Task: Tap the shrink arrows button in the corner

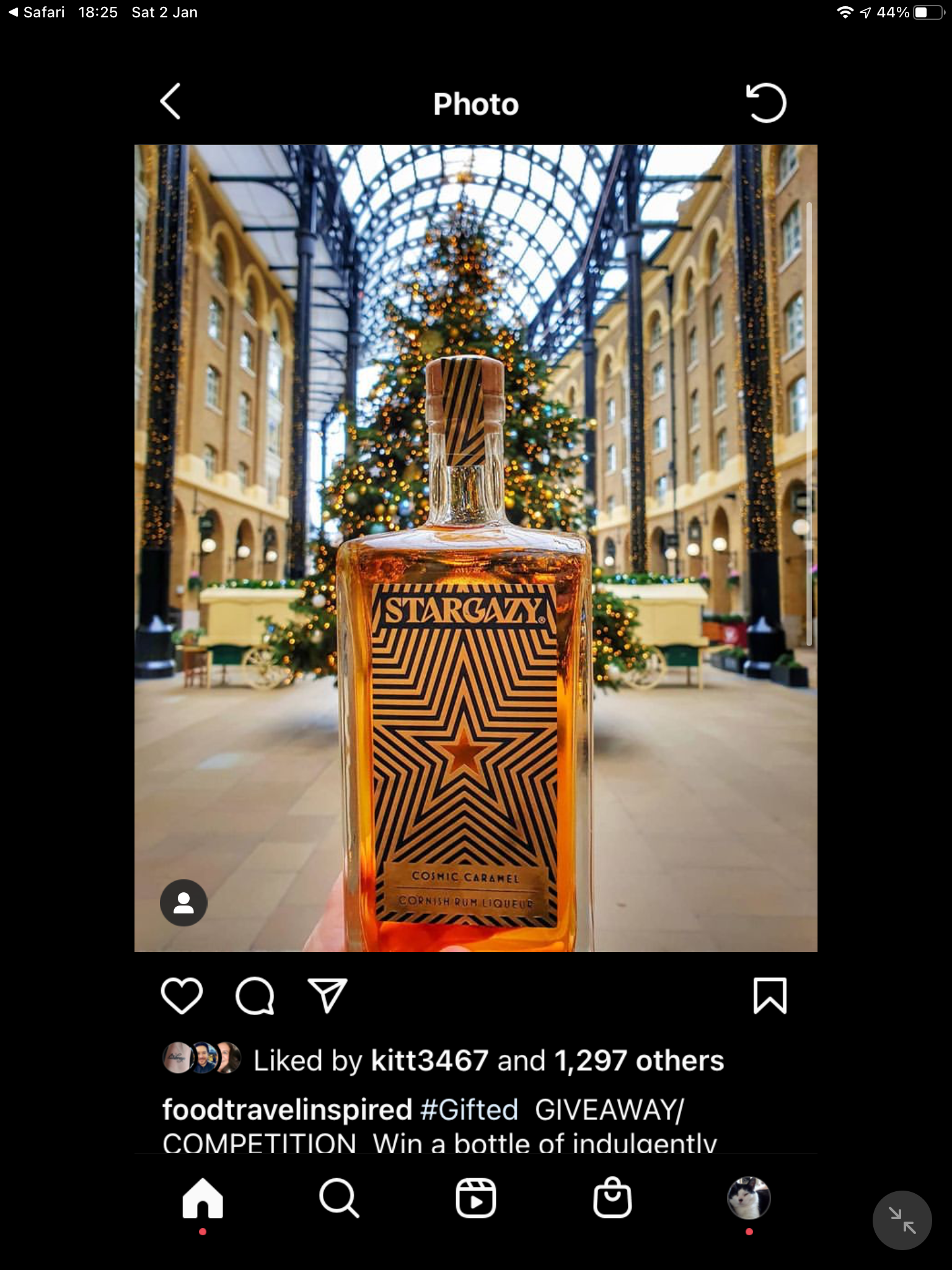Action: (x=902, y=1220)
